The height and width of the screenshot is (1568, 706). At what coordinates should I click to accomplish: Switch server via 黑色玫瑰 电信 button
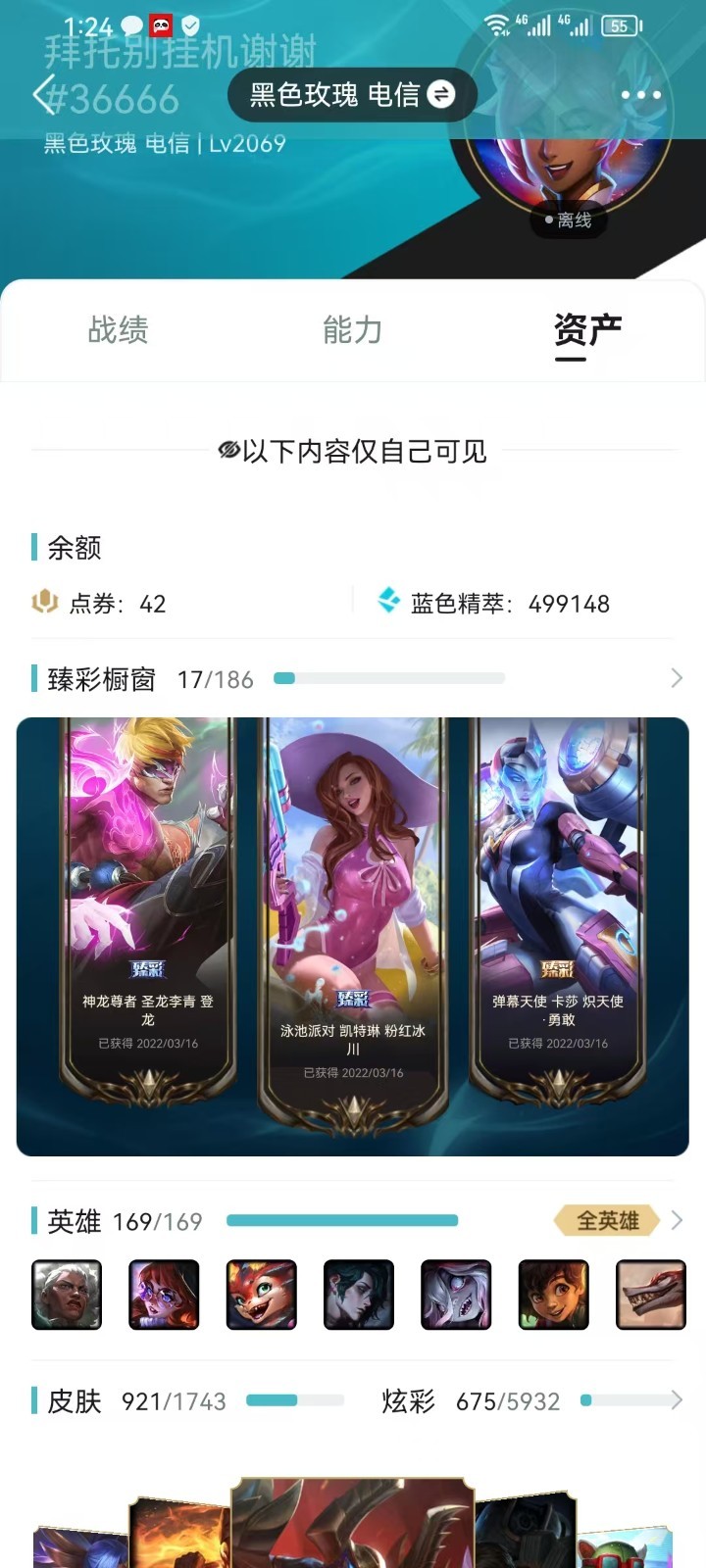[x=352, y=95]
